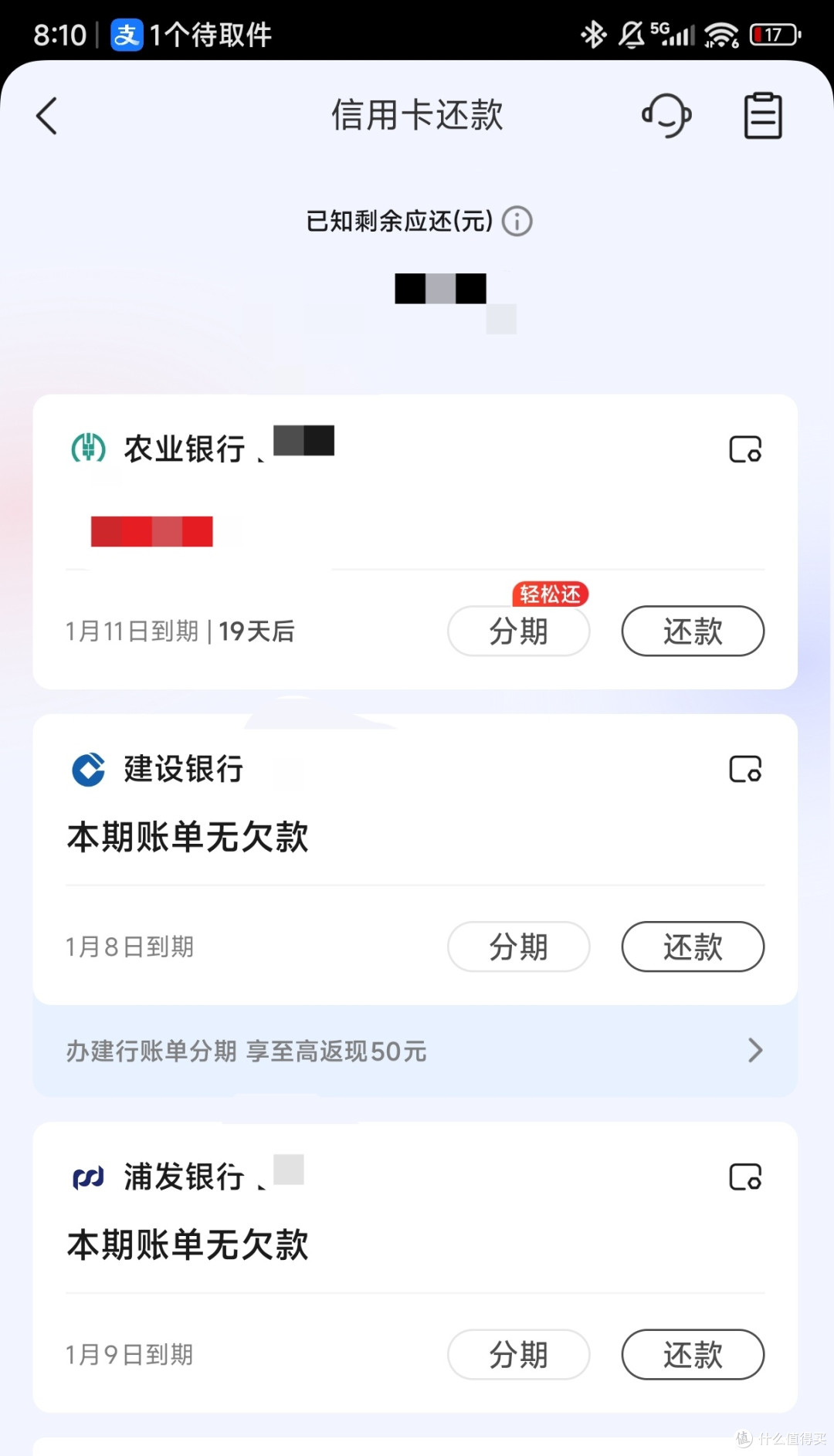Open card details via 浦发银行 wallet icon
834x1456 pixels.
(744, 1176)
